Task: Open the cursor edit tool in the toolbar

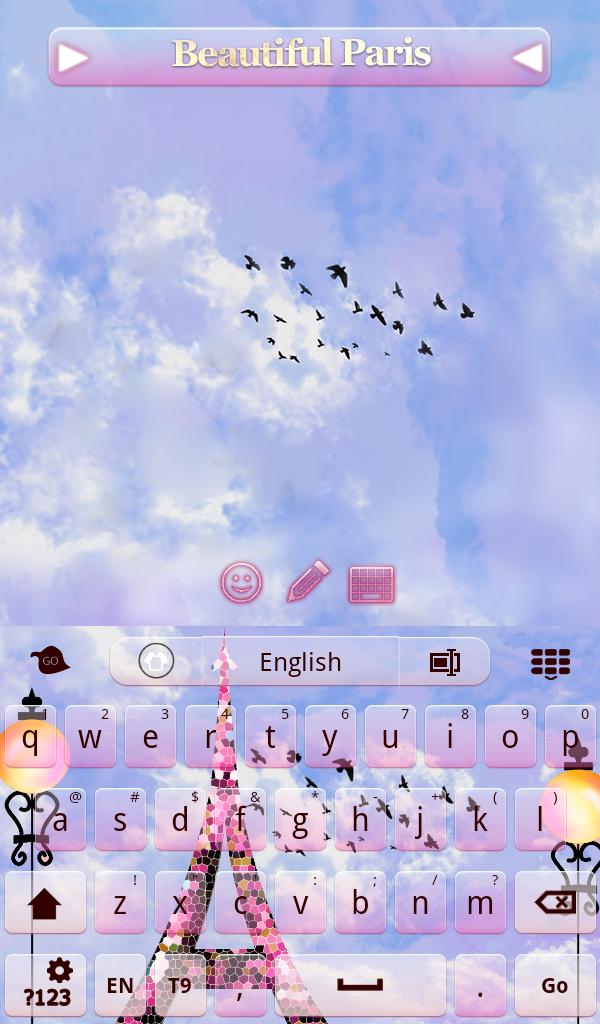Action: (444, 662)
